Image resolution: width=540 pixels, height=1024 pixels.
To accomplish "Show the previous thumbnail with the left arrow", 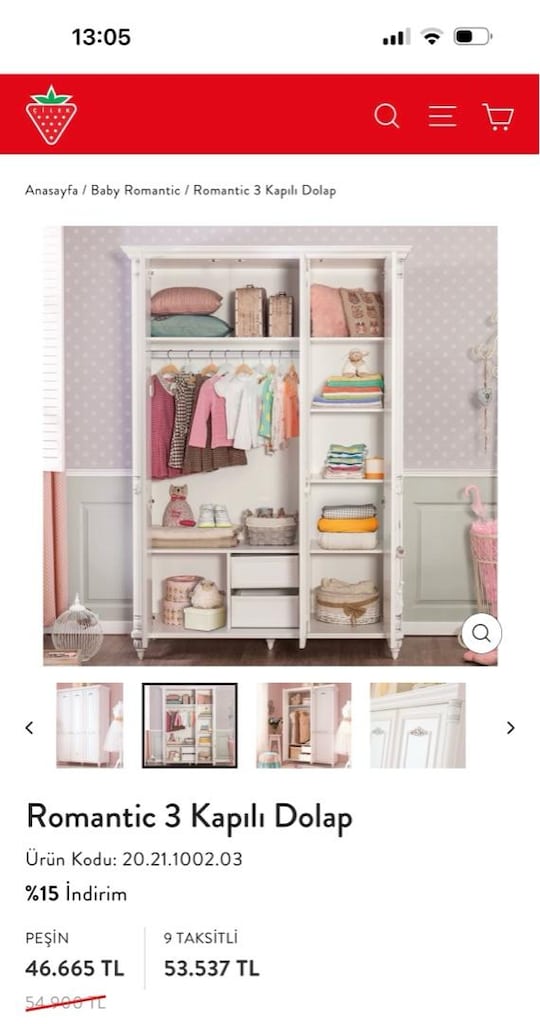I will pyautogui.click(x=29, y=728).
